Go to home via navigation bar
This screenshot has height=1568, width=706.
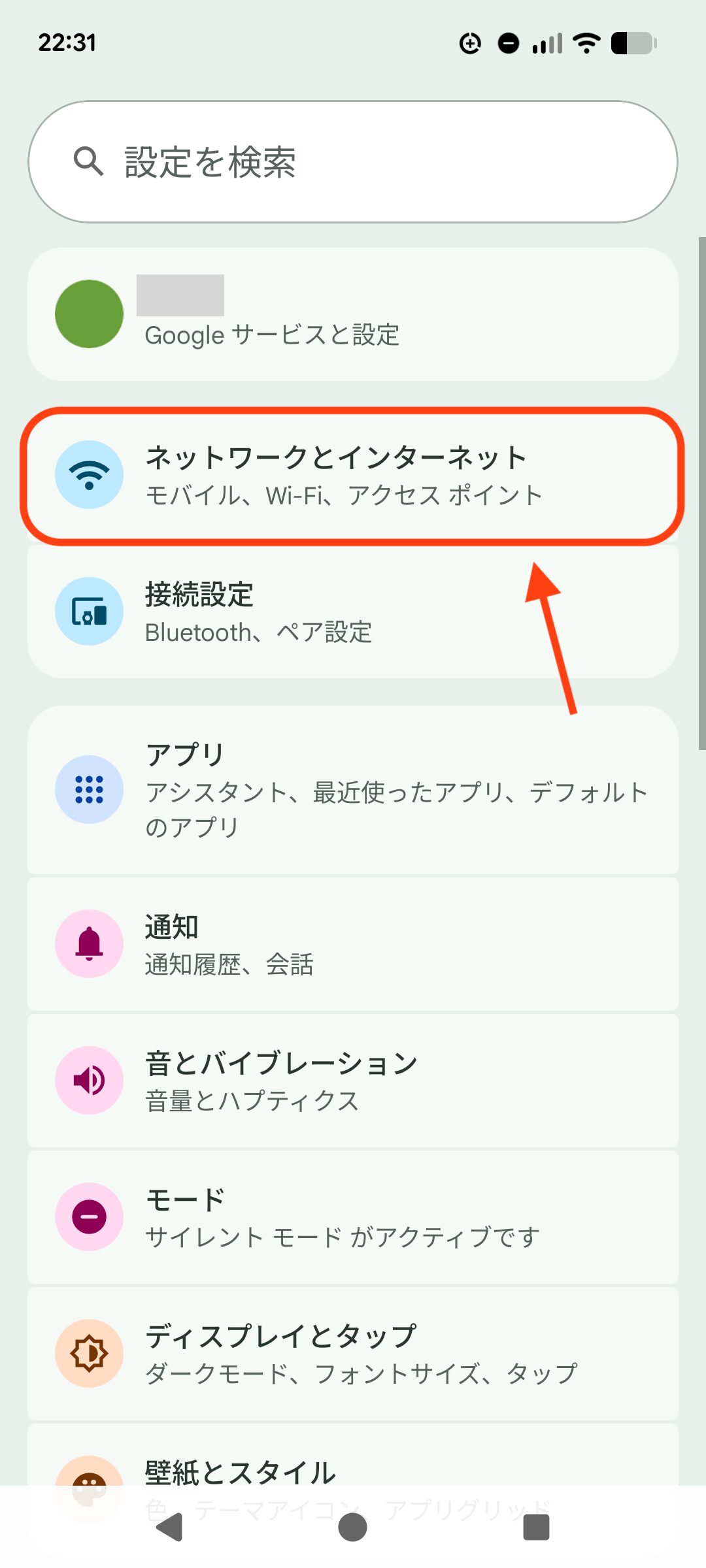(x=353, y=1527)
